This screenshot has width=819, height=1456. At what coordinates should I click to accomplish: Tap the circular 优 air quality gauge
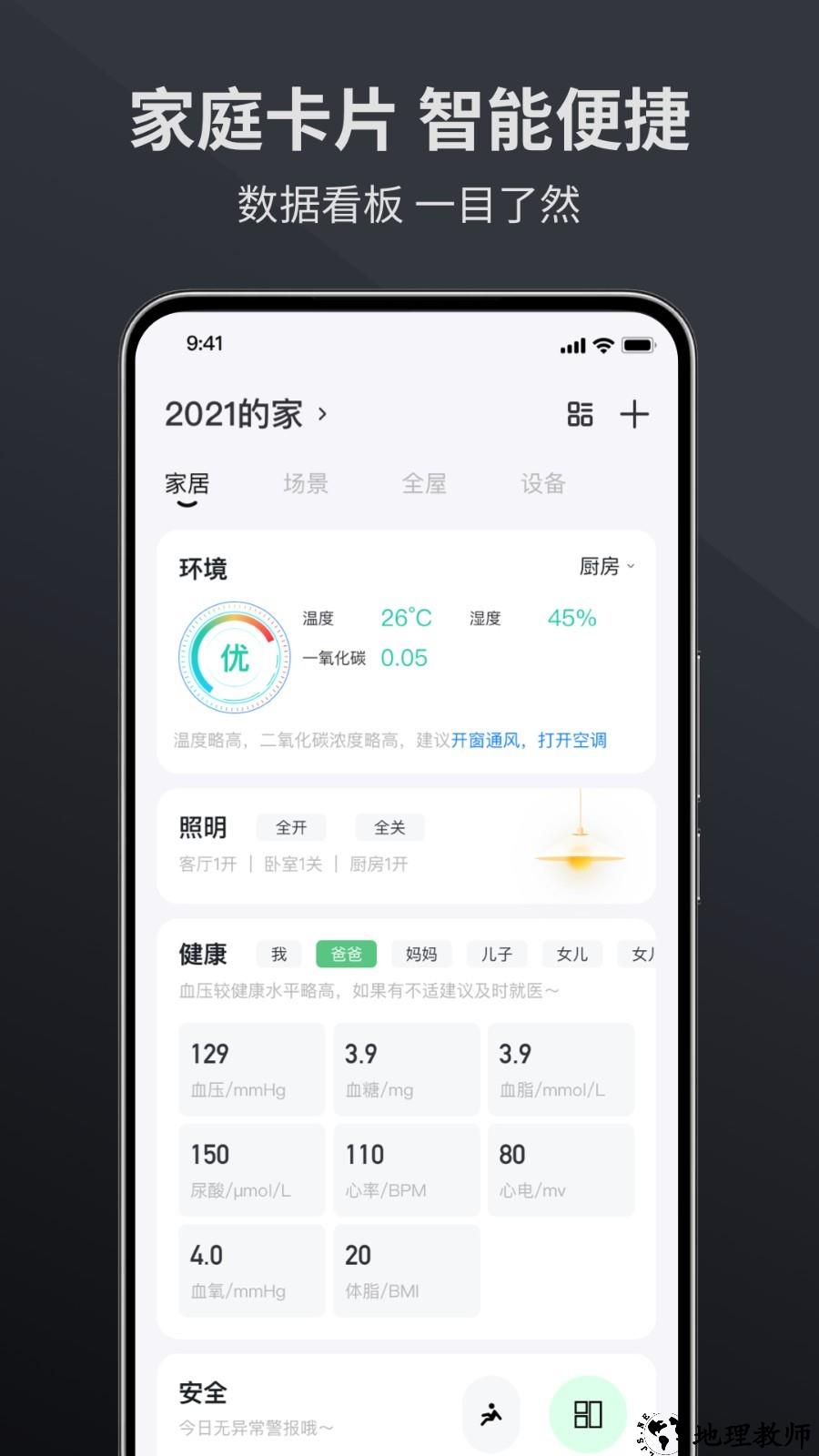(233, 656)
